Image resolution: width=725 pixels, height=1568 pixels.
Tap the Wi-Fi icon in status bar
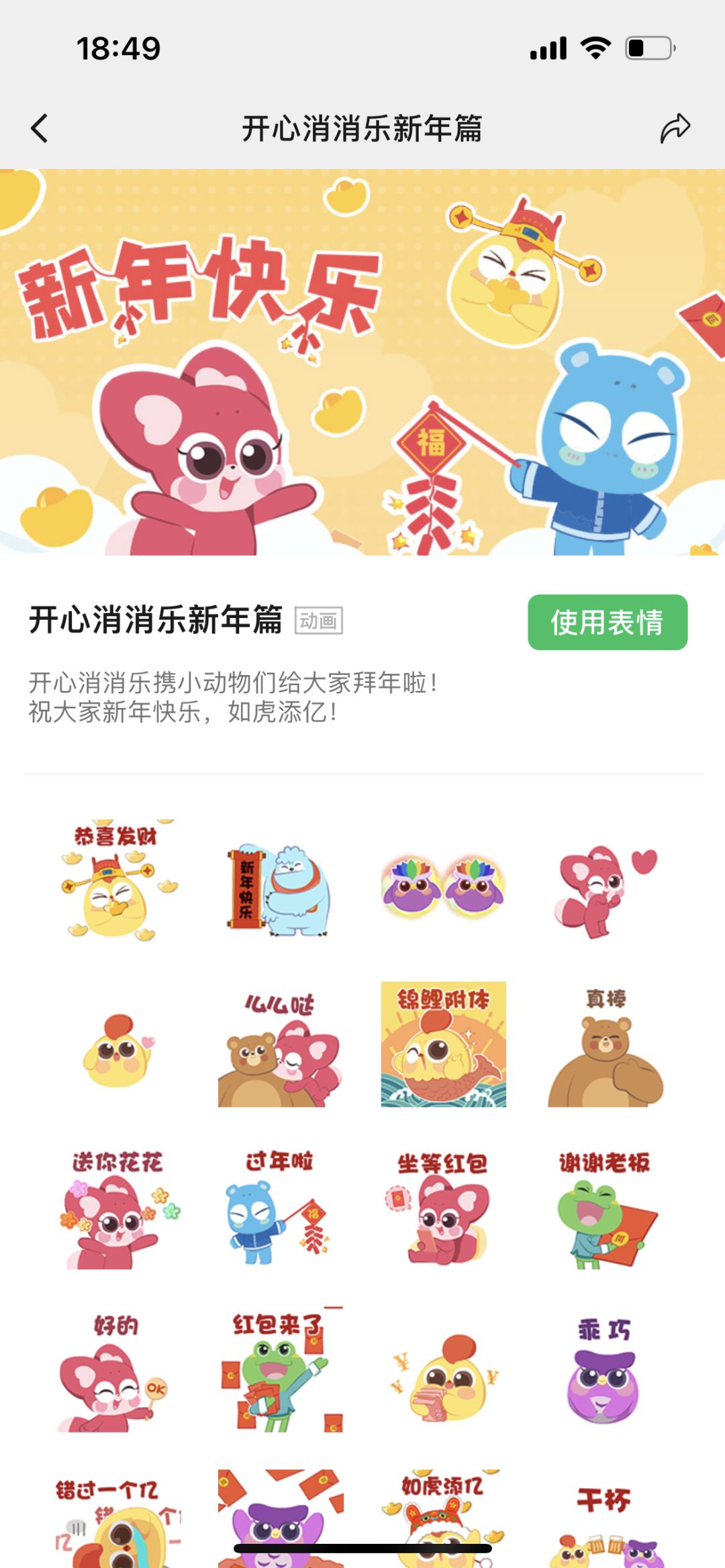point(593,46)
